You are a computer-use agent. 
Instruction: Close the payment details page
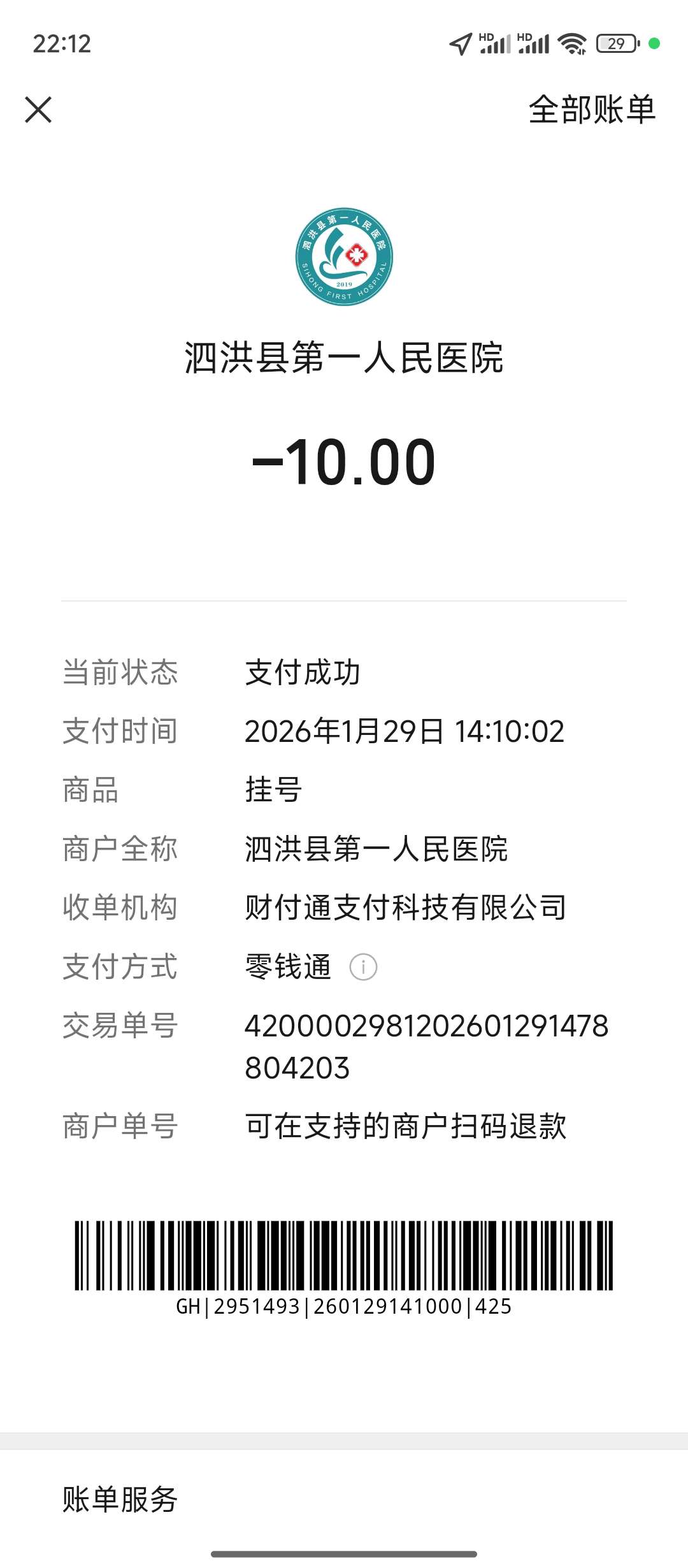pos(38,110)
